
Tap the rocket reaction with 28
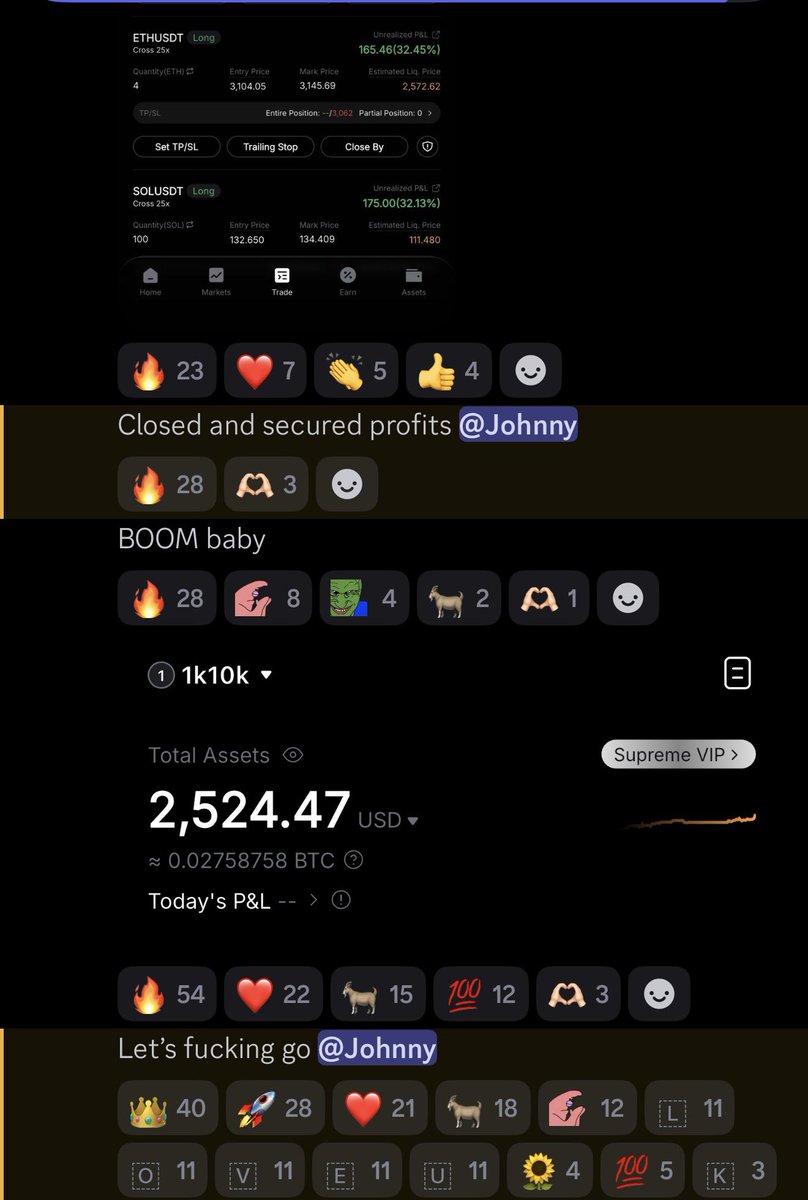coord(275,1108)
